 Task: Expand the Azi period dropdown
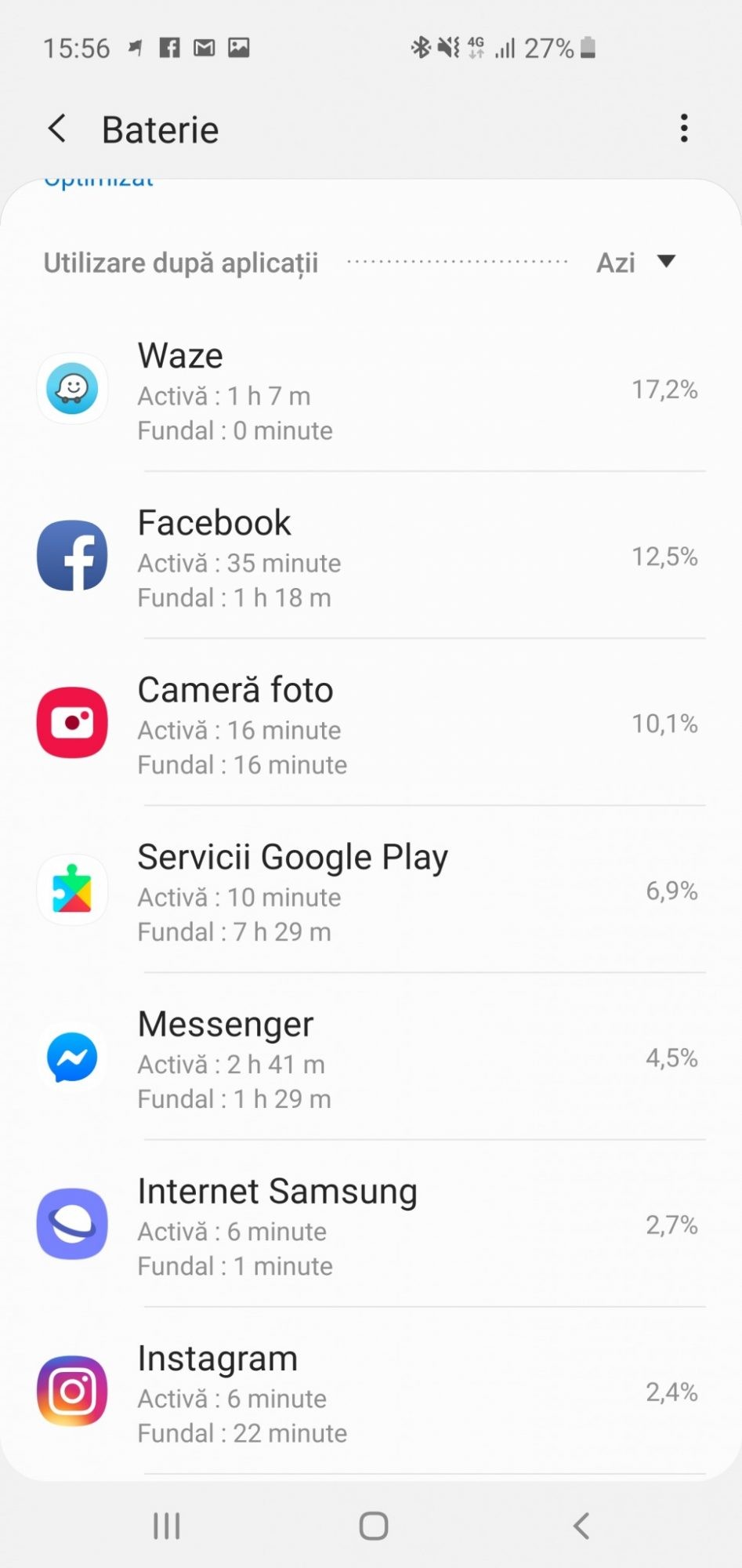point(635,263)
